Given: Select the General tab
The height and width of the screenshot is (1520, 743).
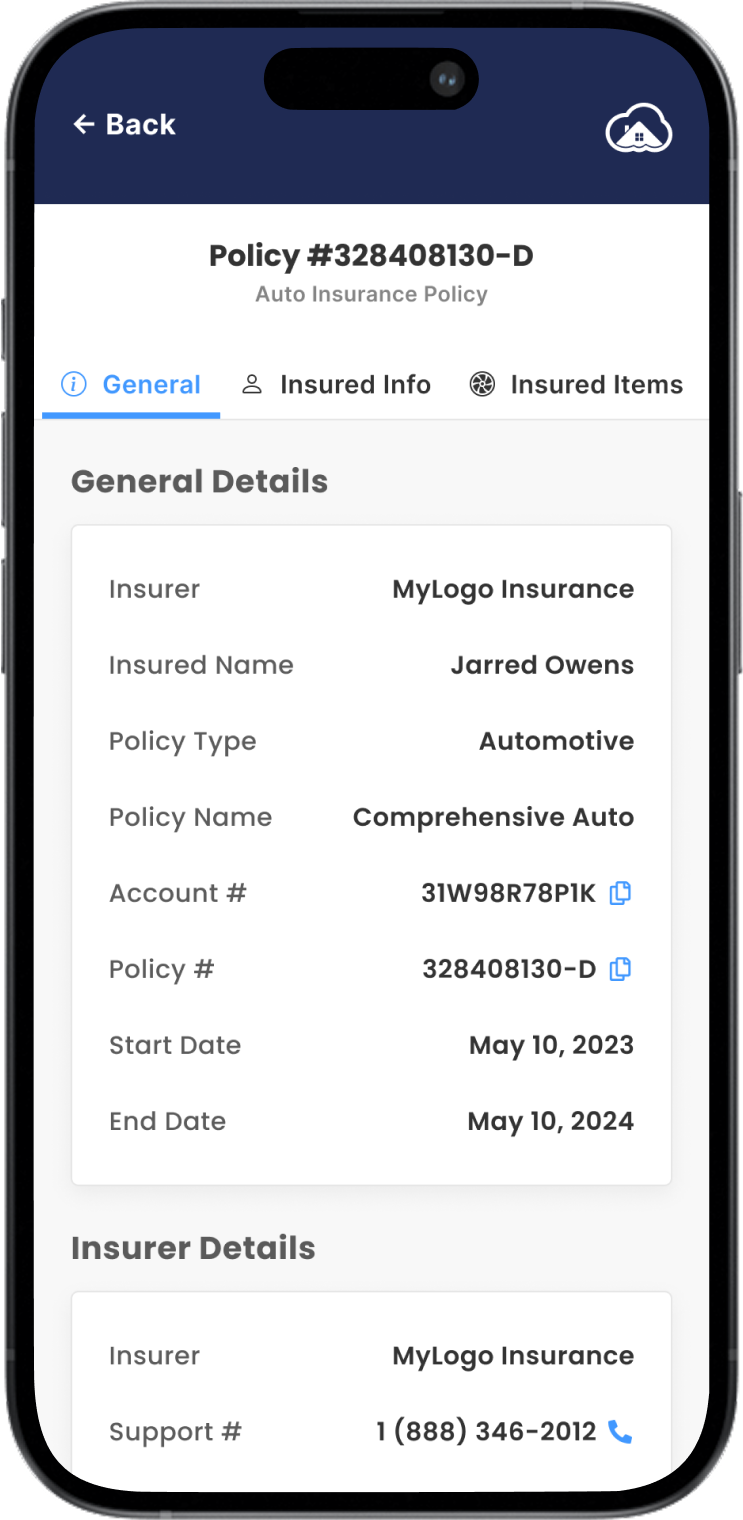Looking at the screenshot, I should coord(131,385).
